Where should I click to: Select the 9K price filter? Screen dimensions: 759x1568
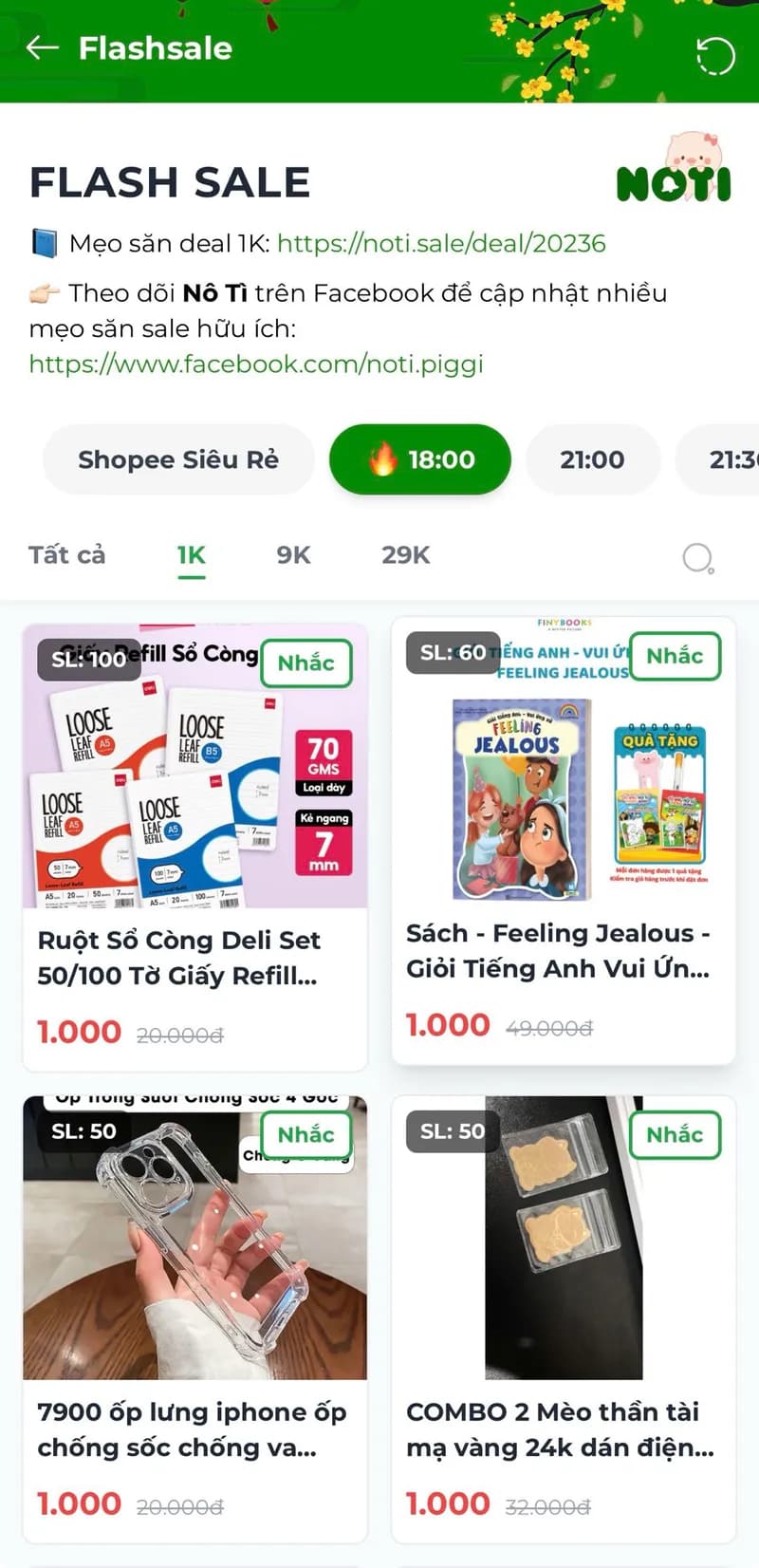[x=292, y=554]
